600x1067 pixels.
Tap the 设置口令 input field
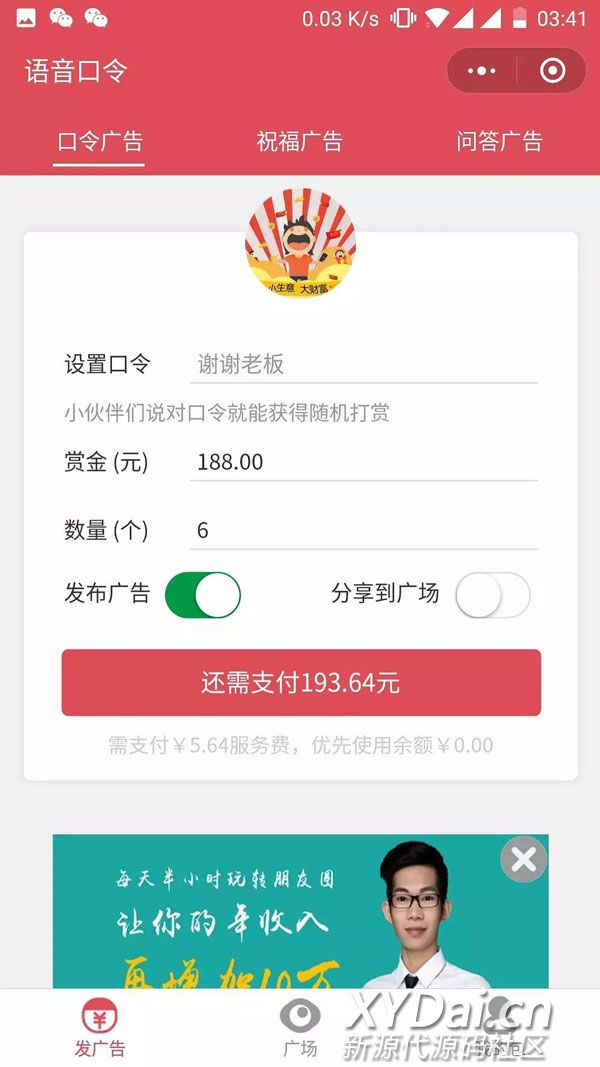point(363,364)
